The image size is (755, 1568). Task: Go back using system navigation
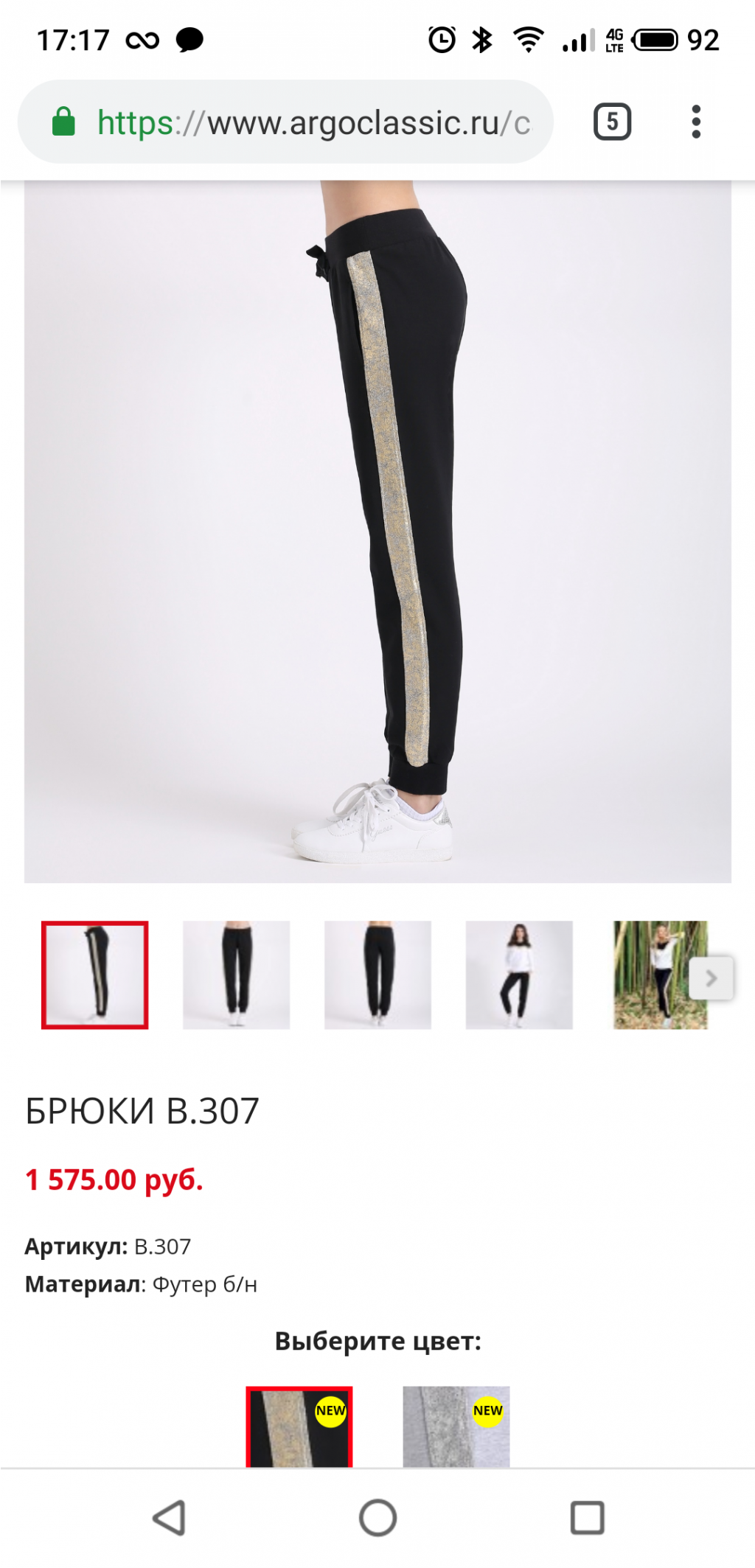169,1518
